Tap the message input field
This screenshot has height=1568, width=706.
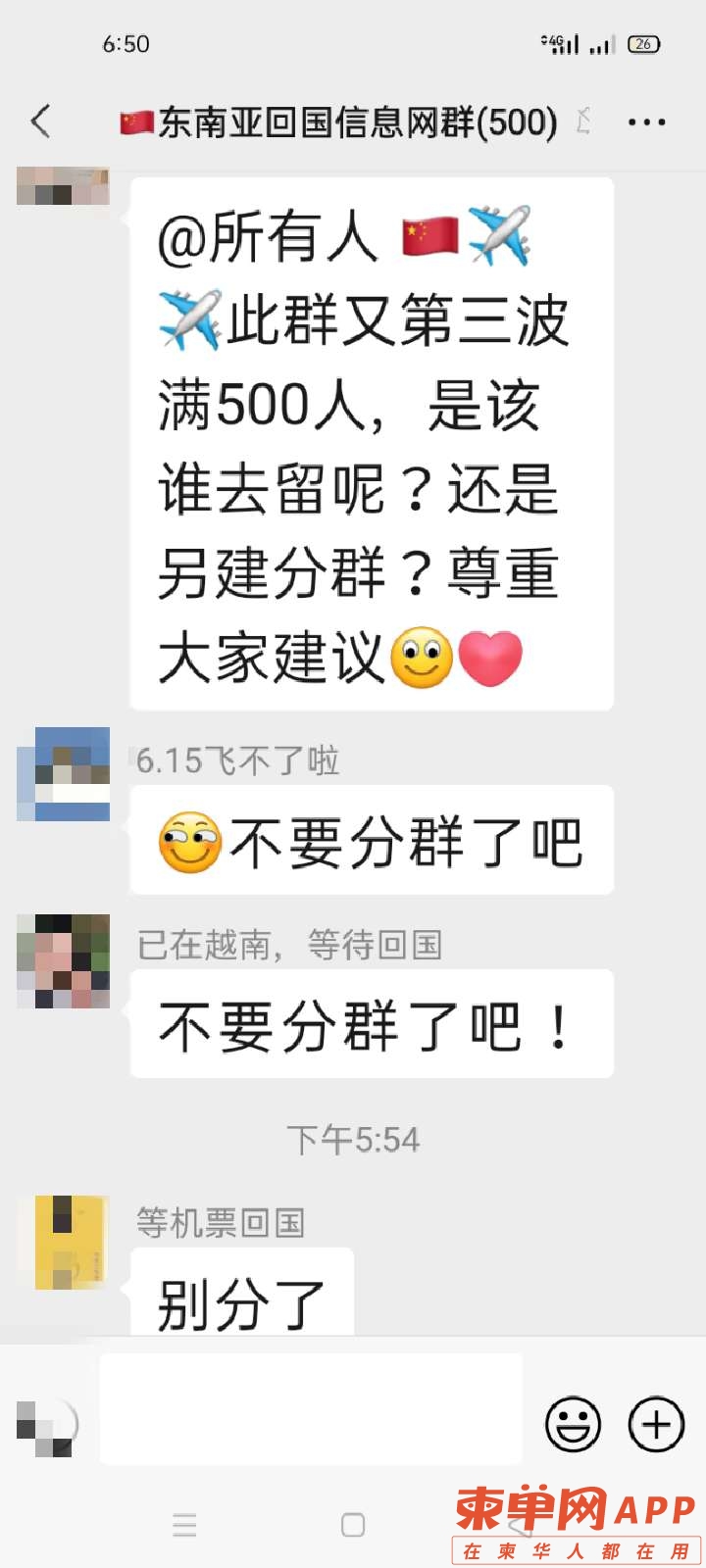311,1409
